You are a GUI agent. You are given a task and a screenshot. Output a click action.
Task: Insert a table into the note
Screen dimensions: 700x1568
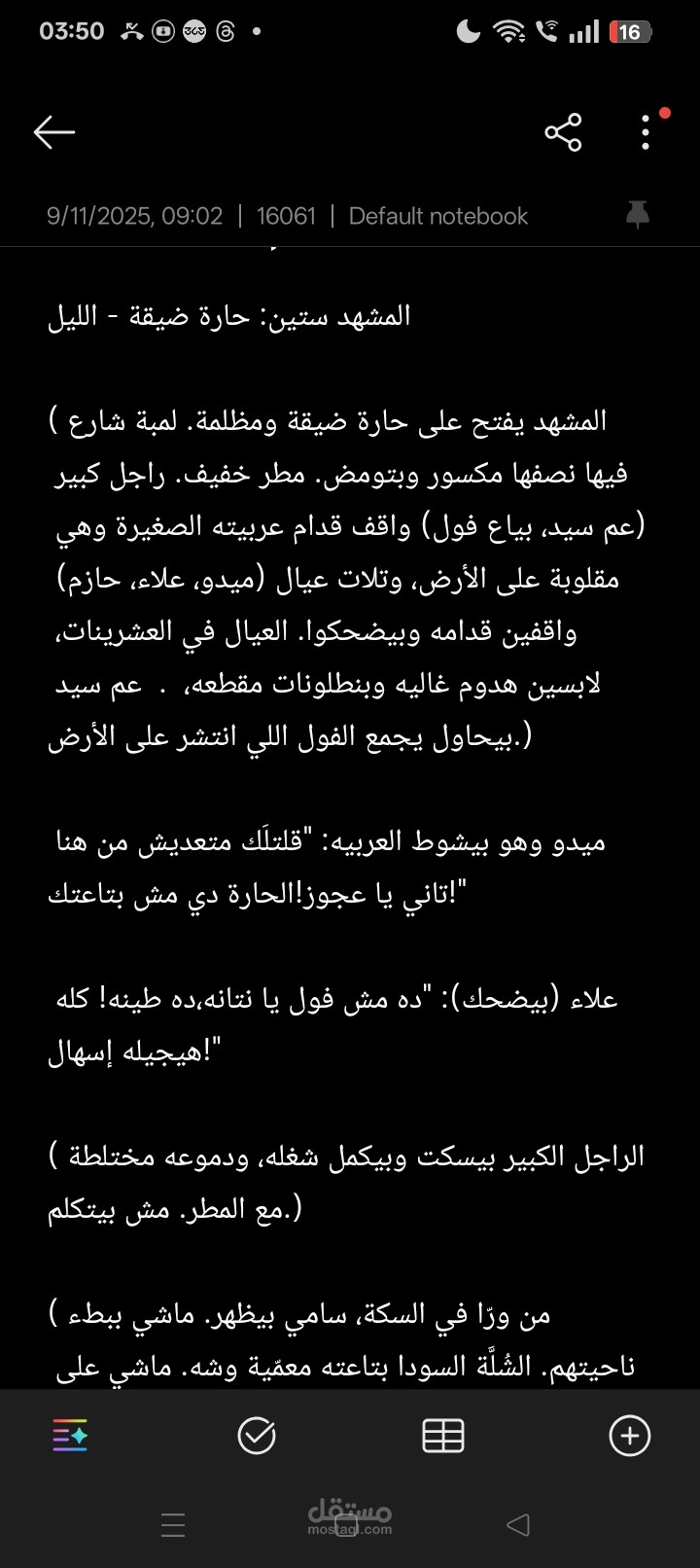coord(443,1436)
